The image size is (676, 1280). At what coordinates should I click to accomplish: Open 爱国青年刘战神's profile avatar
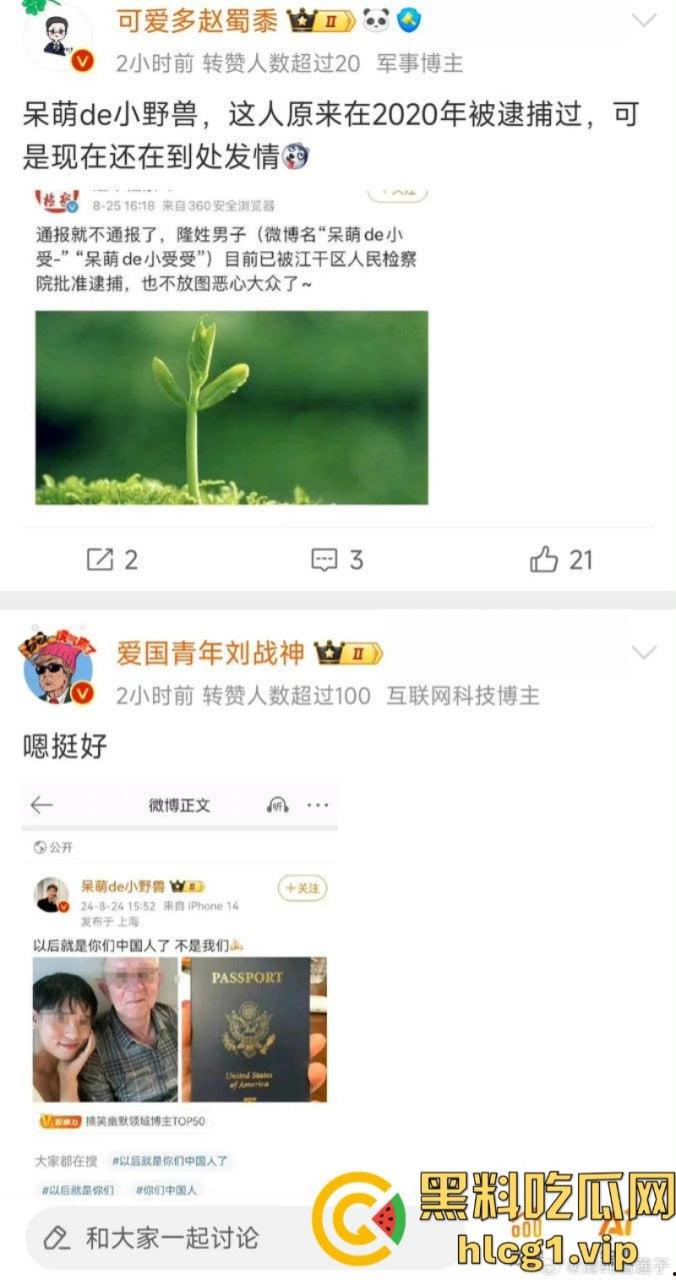59,670
